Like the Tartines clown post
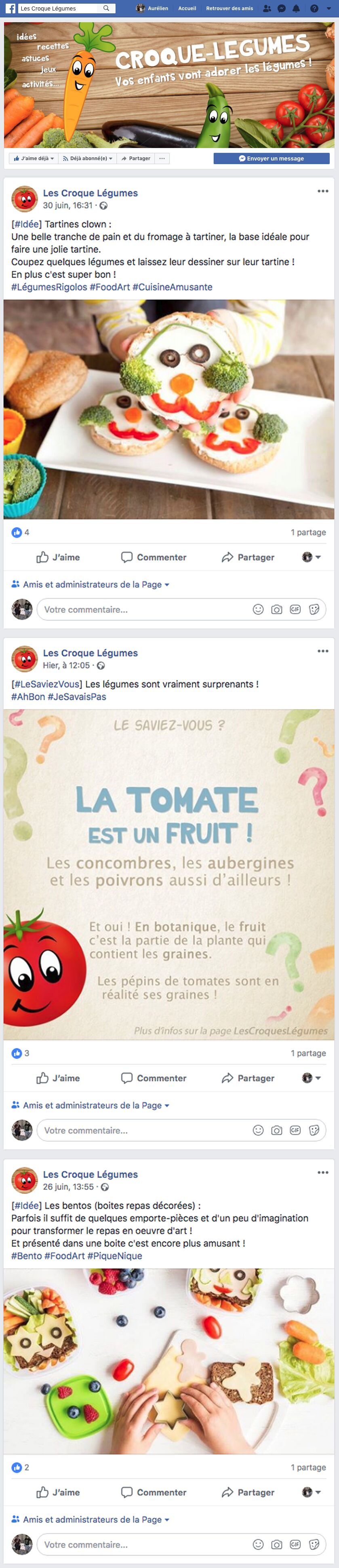Screen dimensions: 339x1568 (x=59, y=557)
